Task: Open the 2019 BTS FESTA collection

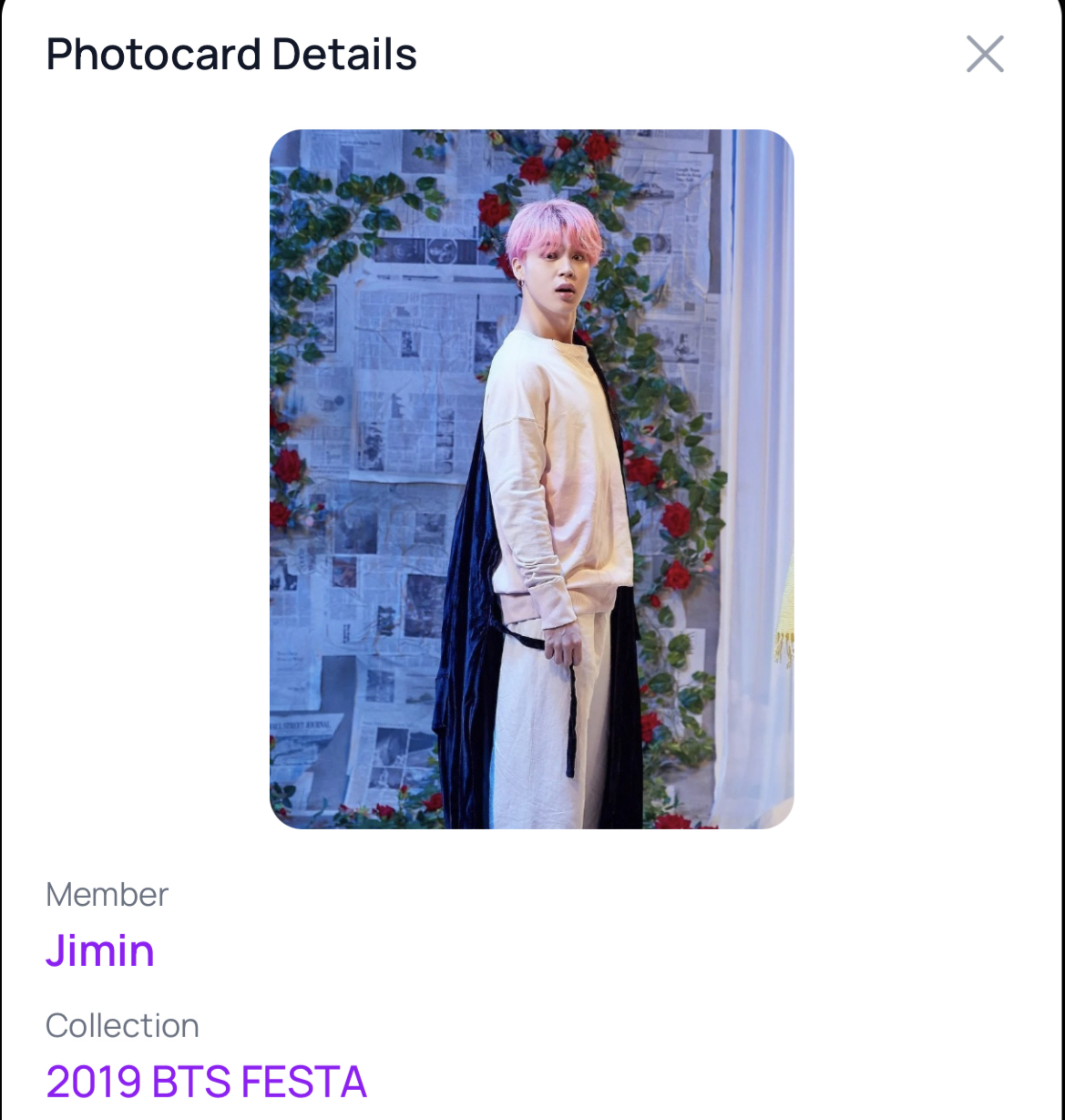Action: pos(206,1082)
